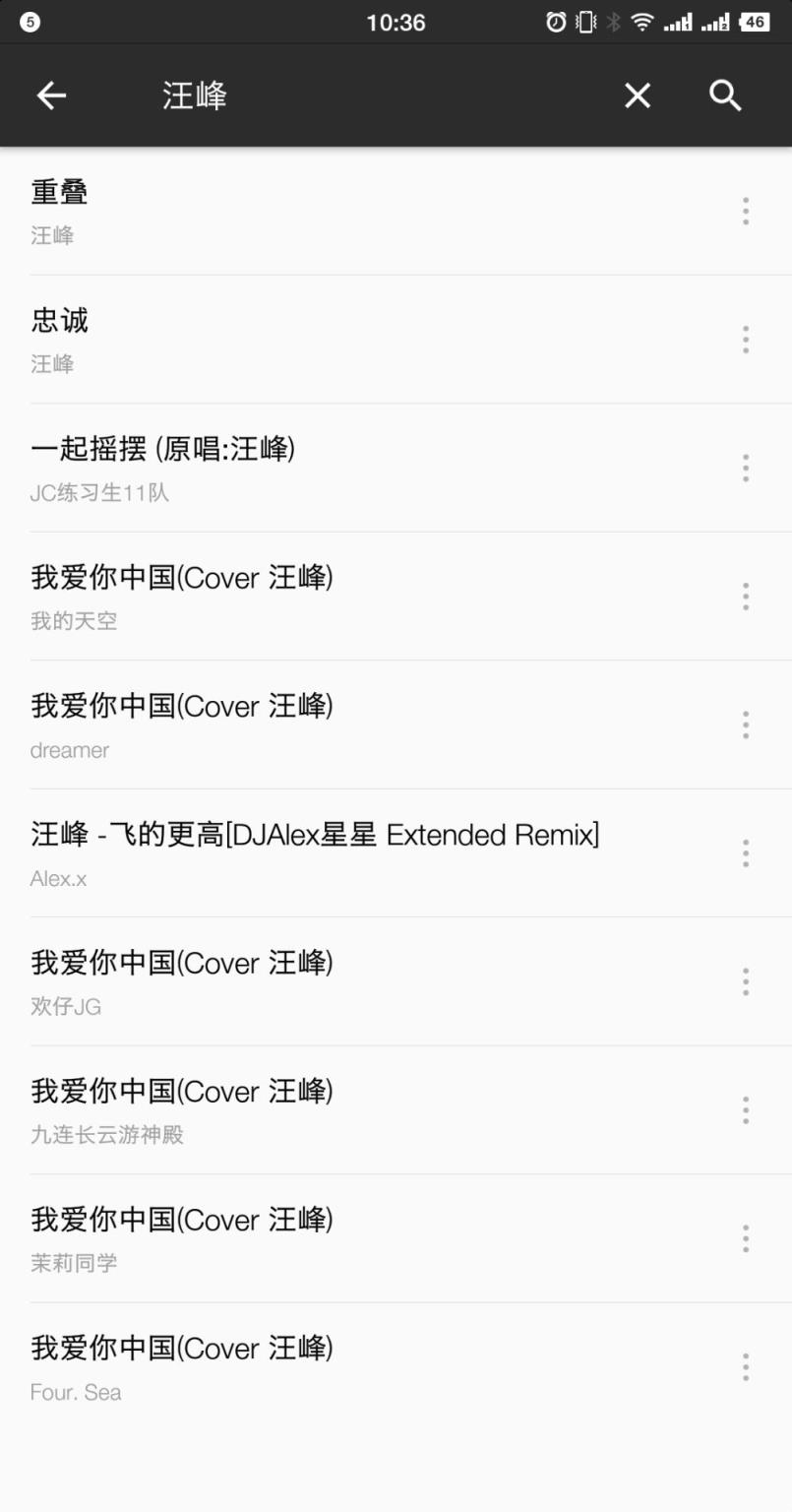Select 我爱你中国 by 我的天空
Screen dimensions: 792x1512
(x=295, y=597)
